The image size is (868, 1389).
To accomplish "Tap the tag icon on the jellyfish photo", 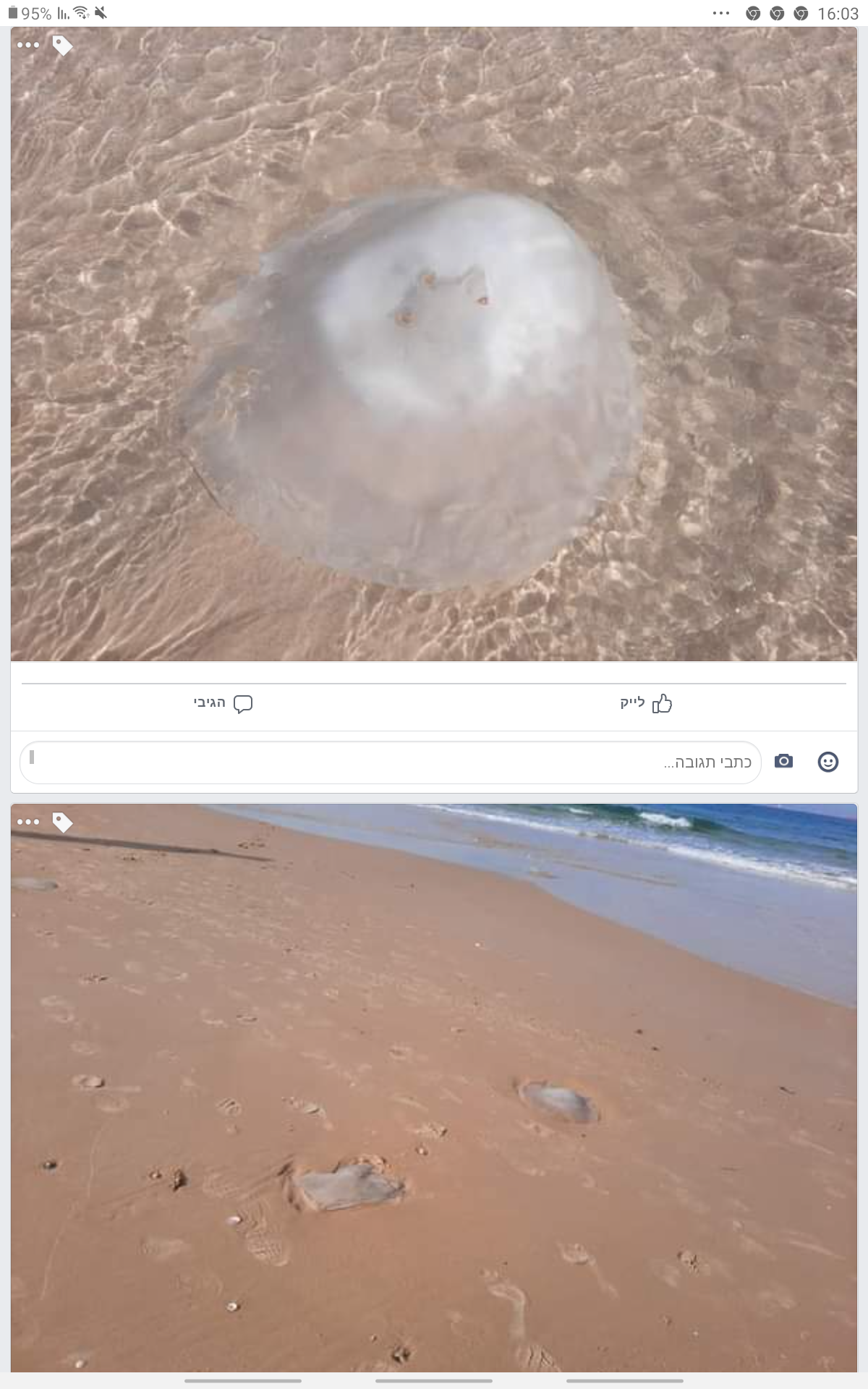I will (x=63, y=46).
